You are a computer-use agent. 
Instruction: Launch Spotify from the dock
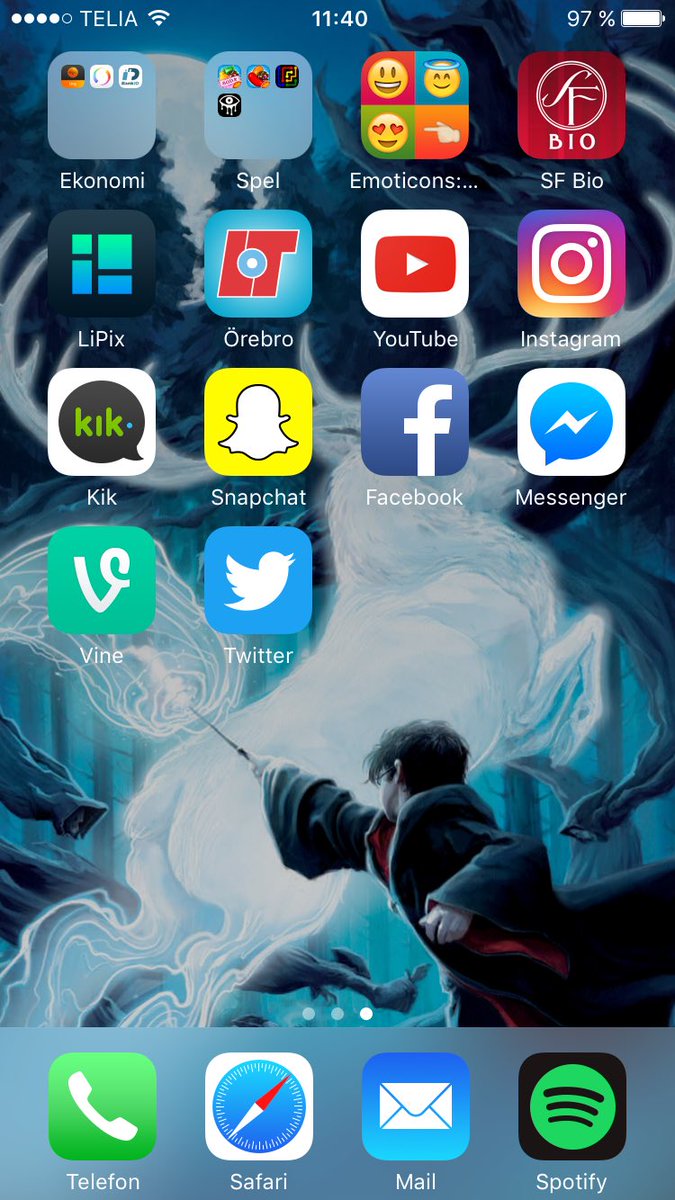coord(571,1106)
